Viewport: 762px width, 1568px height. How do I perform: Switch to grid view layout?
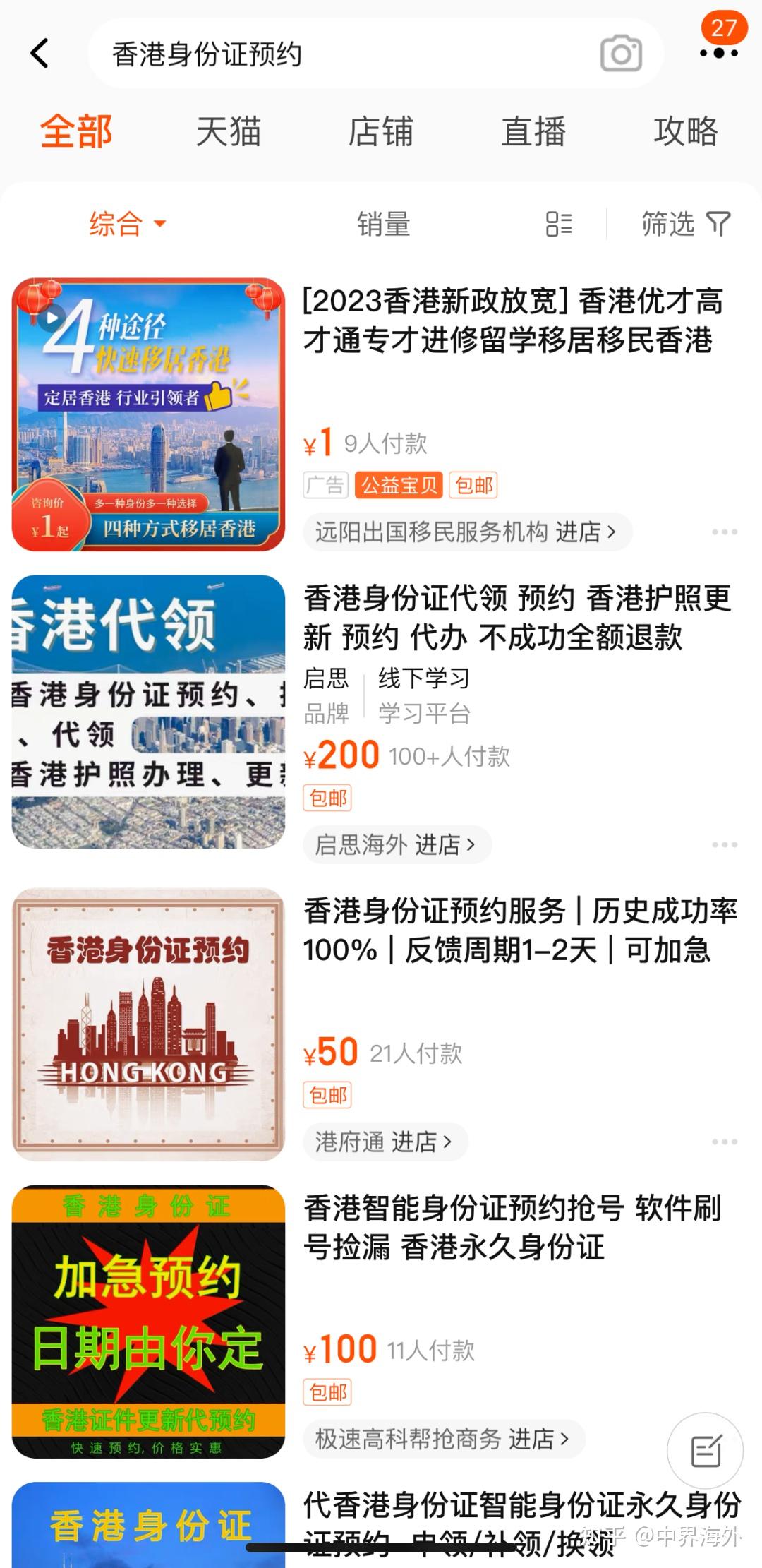pos(560,224)
